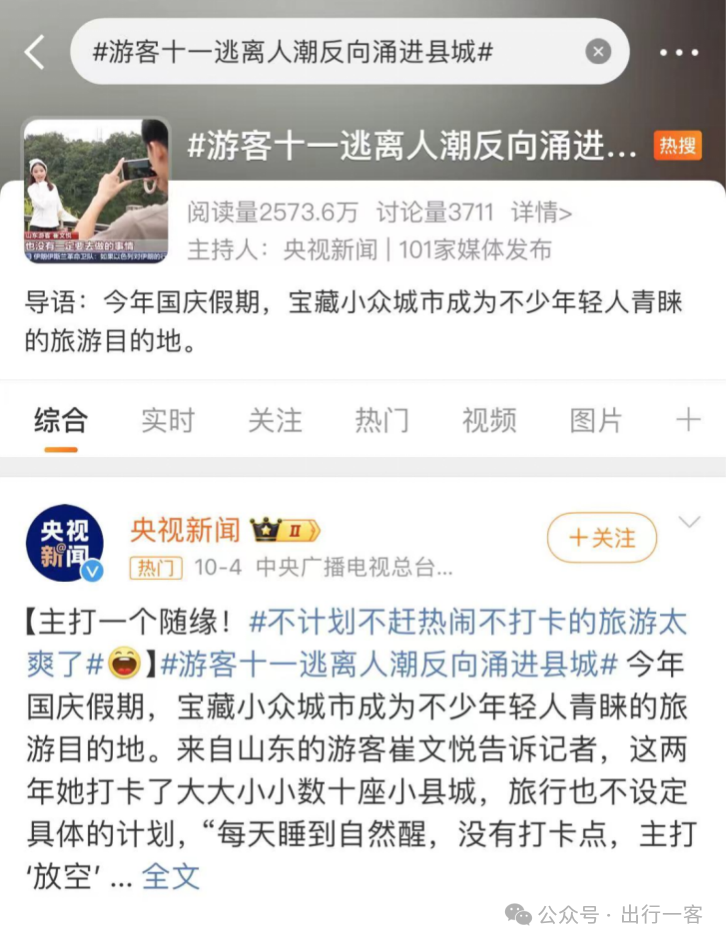Switch to the 综合 tab

click(61, 420)
